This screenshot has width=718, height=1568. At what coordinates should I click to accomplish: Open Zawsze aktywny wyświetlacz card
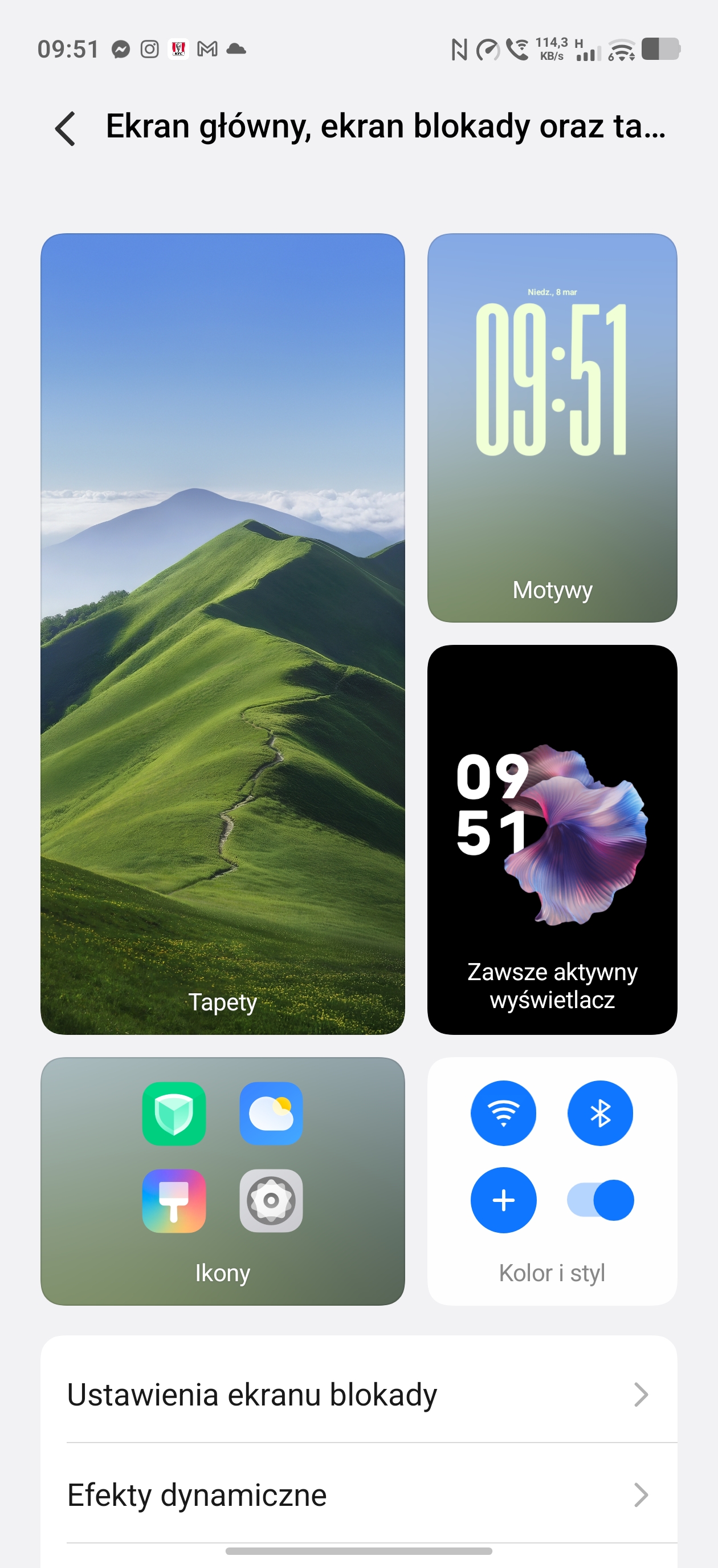click(552, 839)
